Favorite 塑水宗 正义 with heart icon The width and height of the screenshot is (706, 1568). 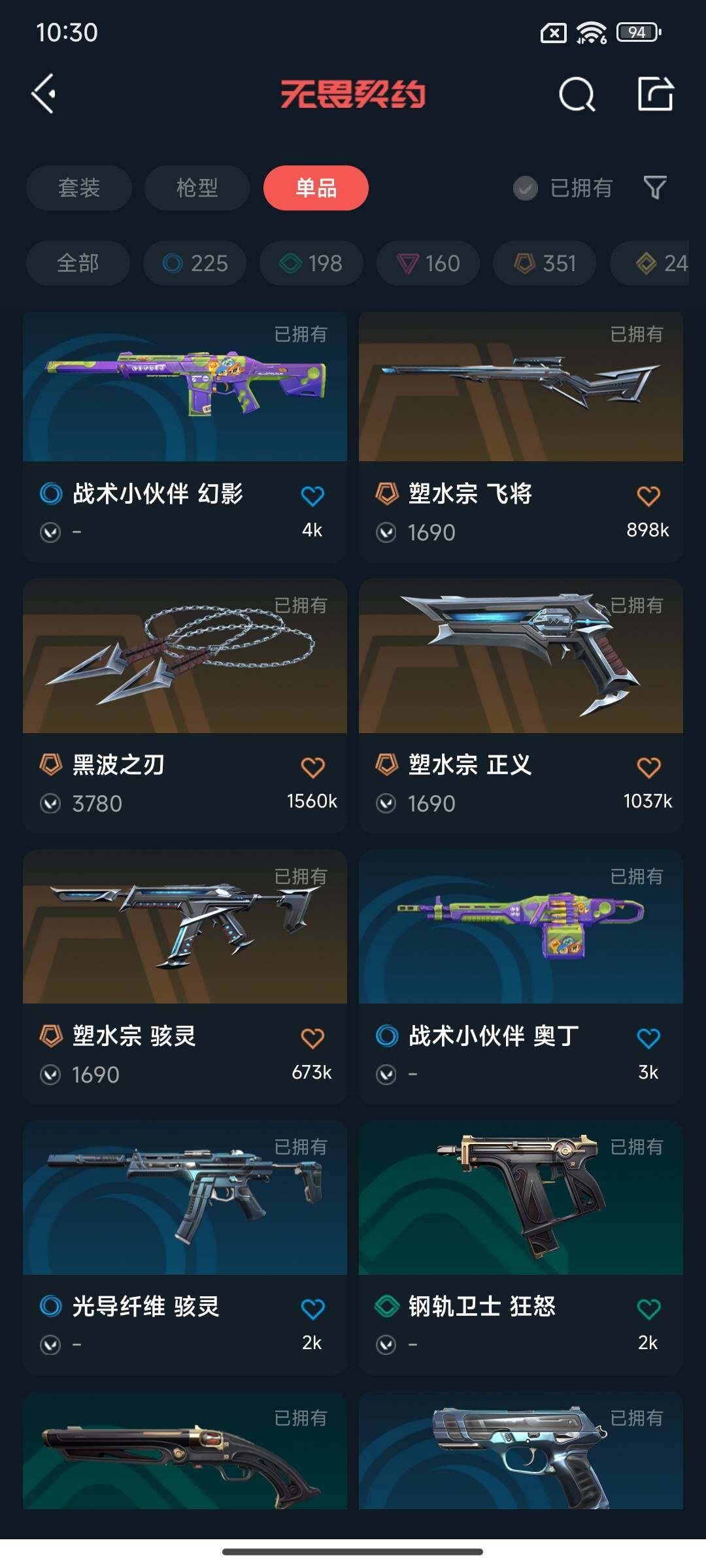pyautogui.click(x=648, y=767)
